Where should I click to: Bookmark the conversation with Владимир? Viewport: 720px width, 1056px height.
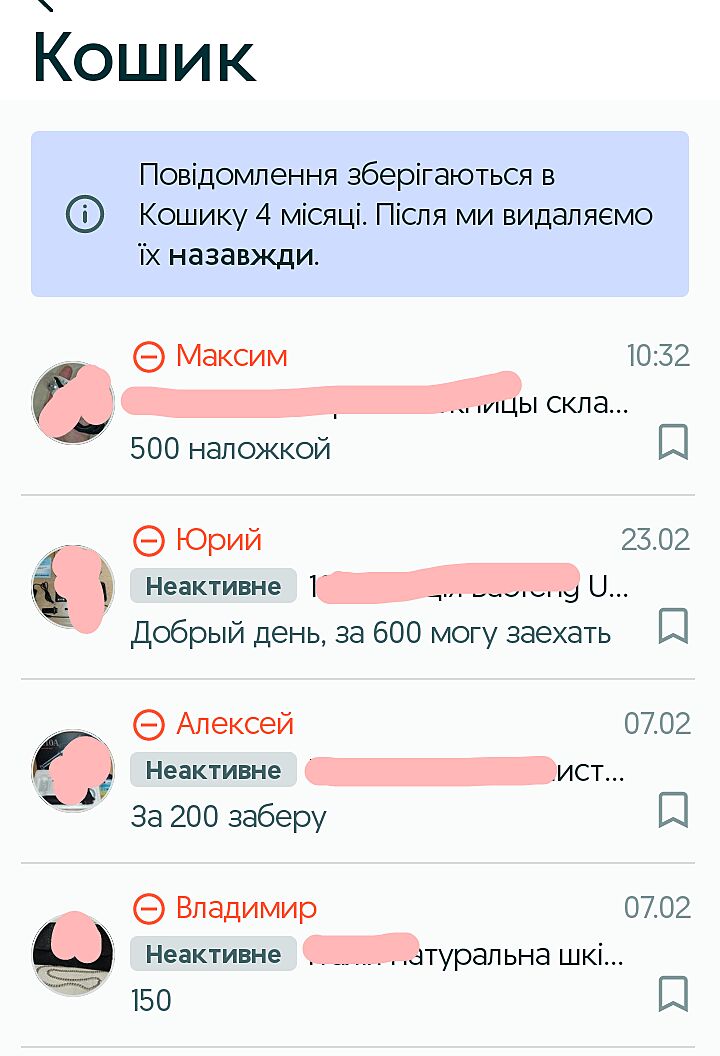point(673,994)
